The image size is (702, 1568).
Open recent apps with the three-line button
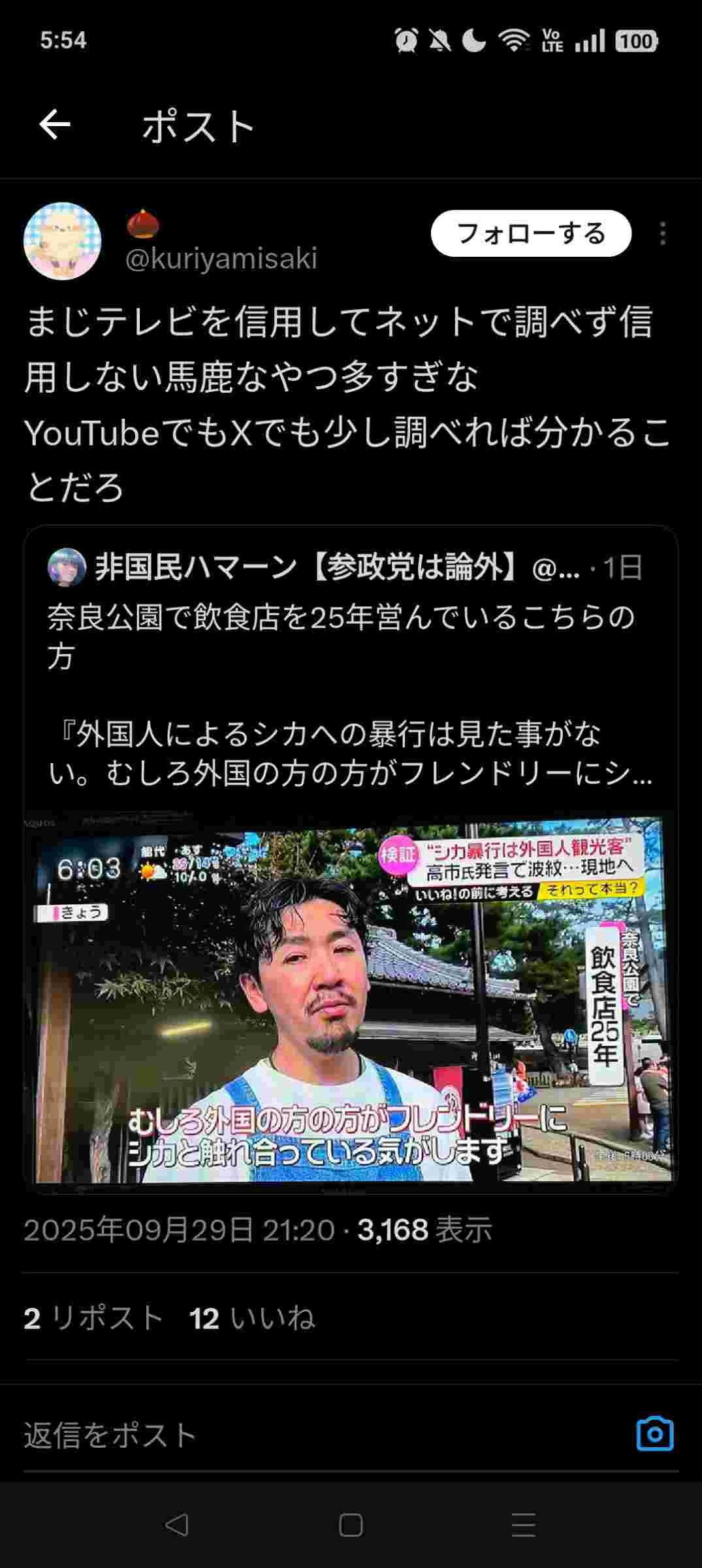click(524, 1525)
